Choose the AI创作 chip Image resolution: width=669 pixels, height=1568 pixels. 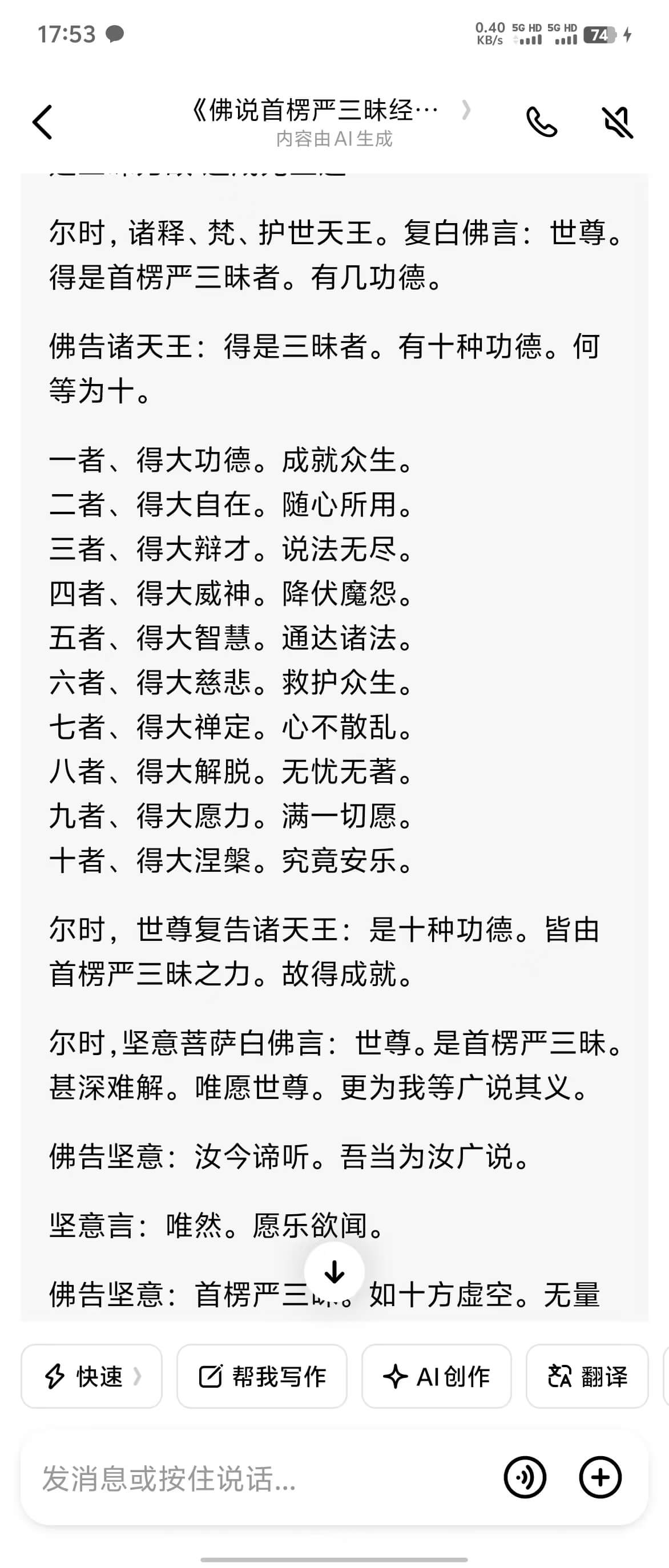point(436,1376)
